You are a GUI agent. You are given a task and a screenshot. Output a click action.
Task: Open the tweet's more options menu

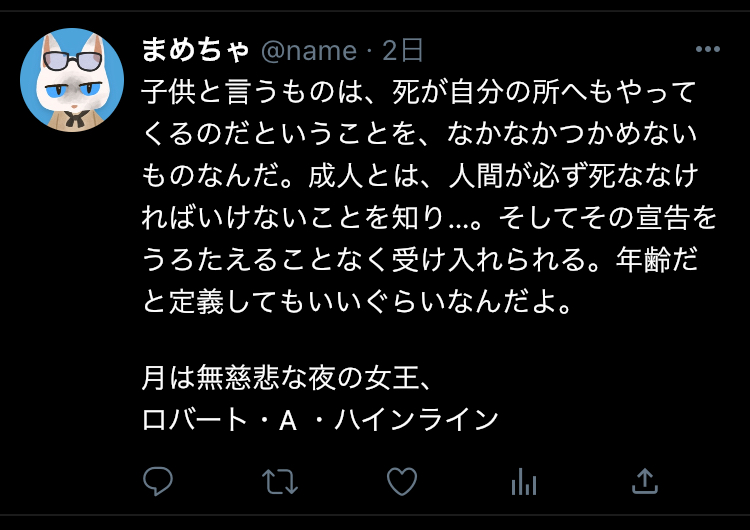[707, 49]
